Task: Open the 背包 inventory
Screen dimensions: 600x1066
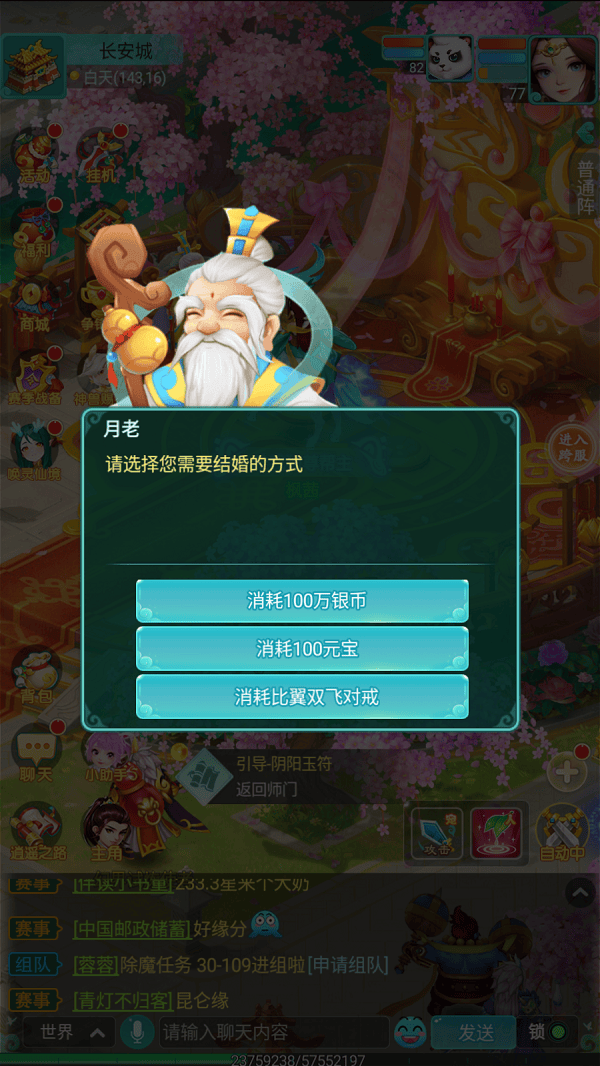Action: coord(36,676)
